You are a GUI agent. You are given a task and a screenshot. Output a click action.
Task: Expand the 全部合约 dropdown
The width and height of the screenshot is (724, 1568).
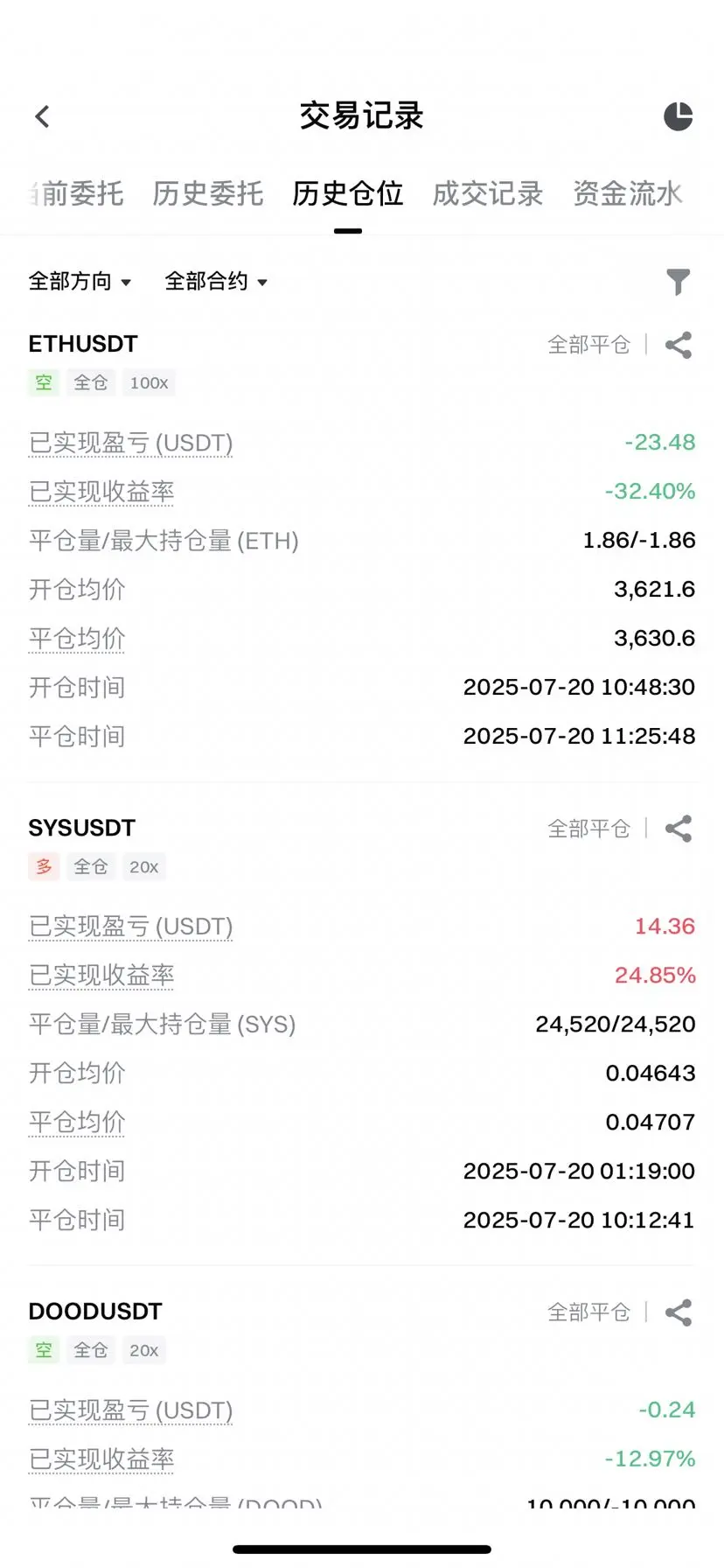[215, 282]
